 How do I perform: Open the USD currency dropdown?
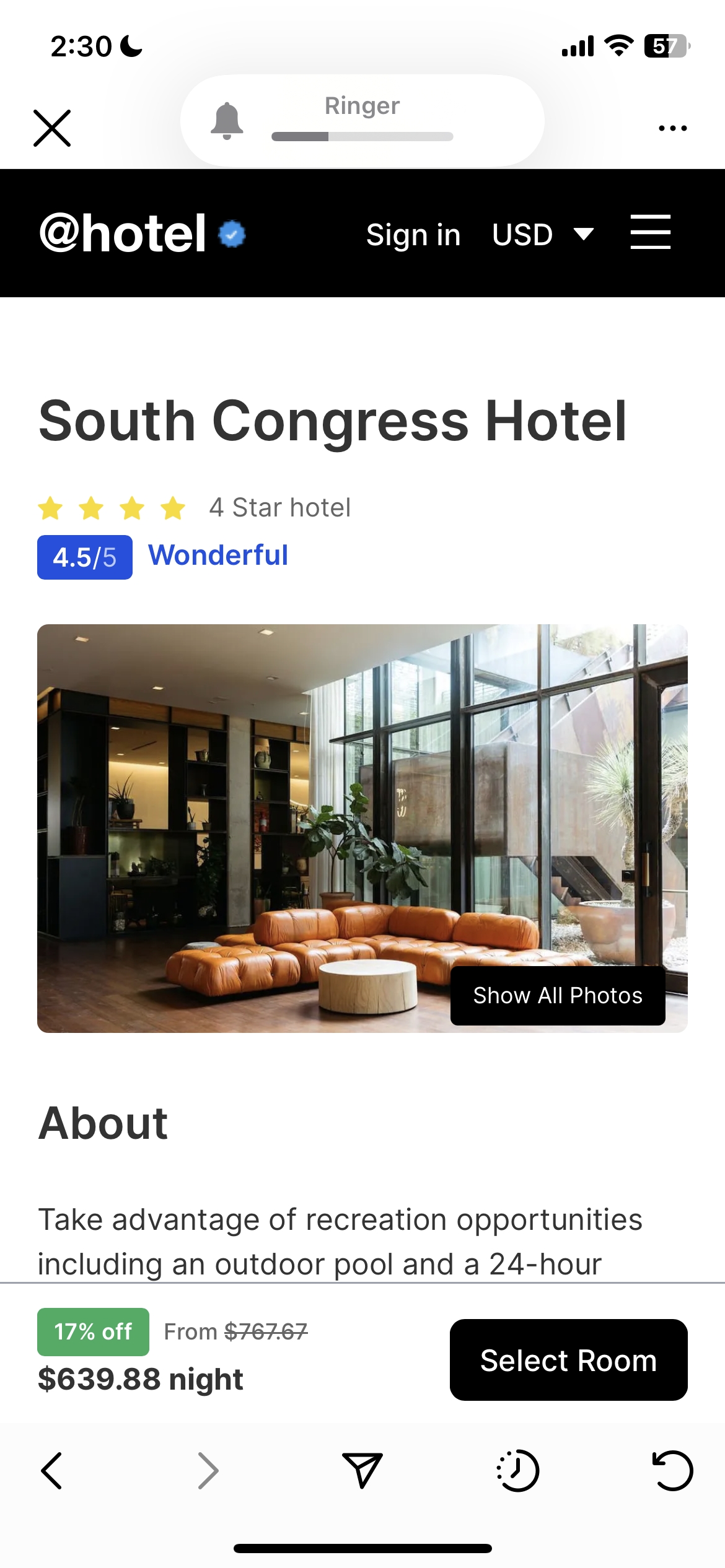coord(543,235)
